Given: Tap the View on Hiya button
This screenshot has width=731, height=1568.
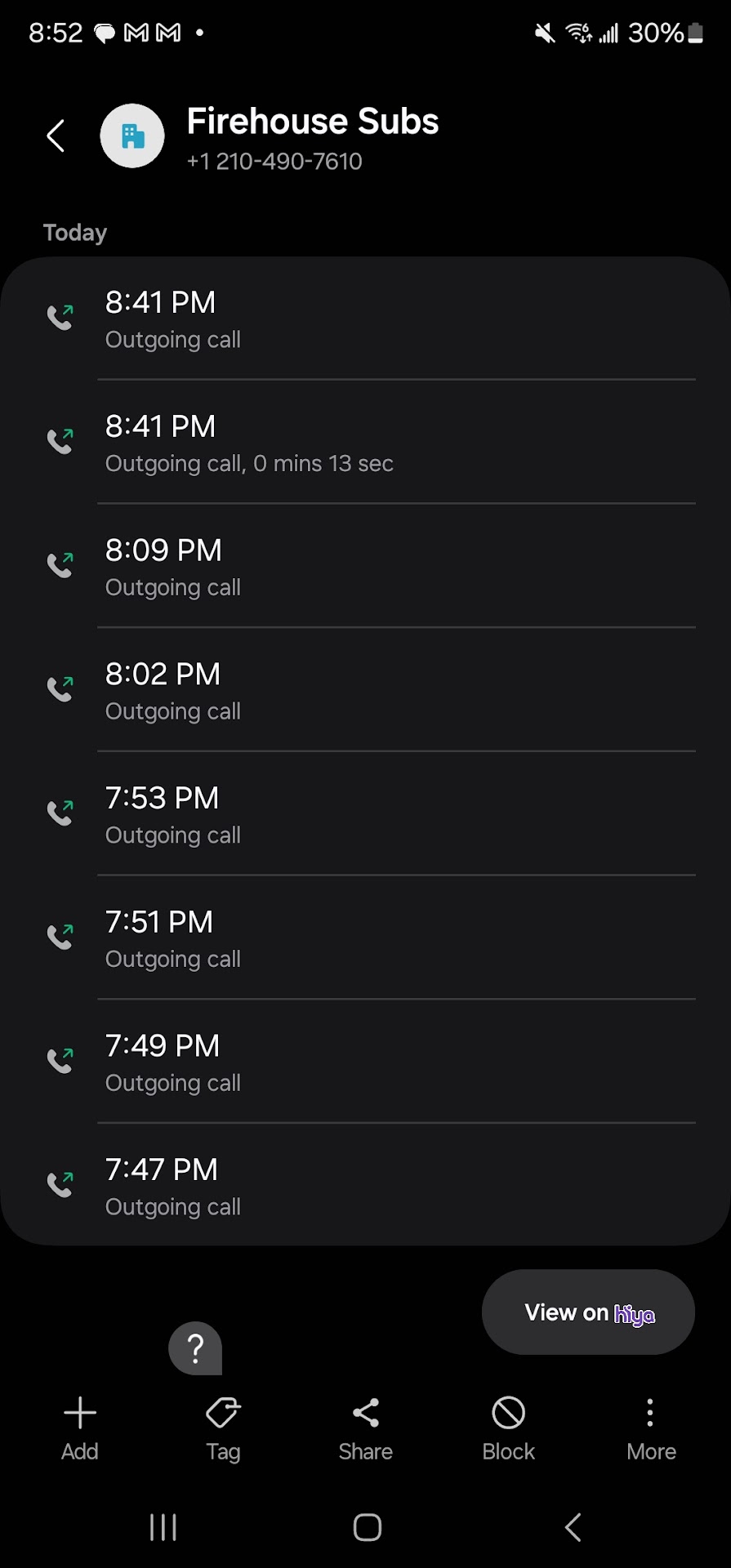Looking at the screenshot, I should (588, 1312).
